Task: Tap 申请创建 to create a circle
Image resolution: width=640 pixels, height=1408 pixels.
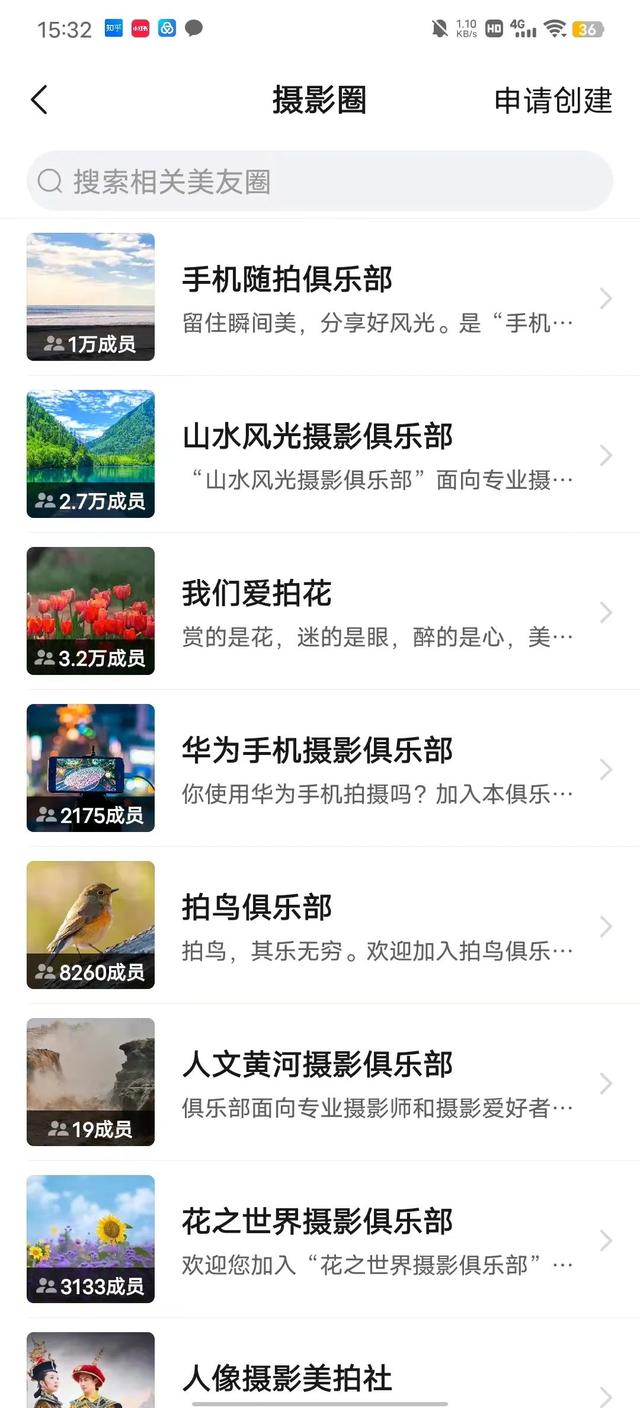Action: 553,100
